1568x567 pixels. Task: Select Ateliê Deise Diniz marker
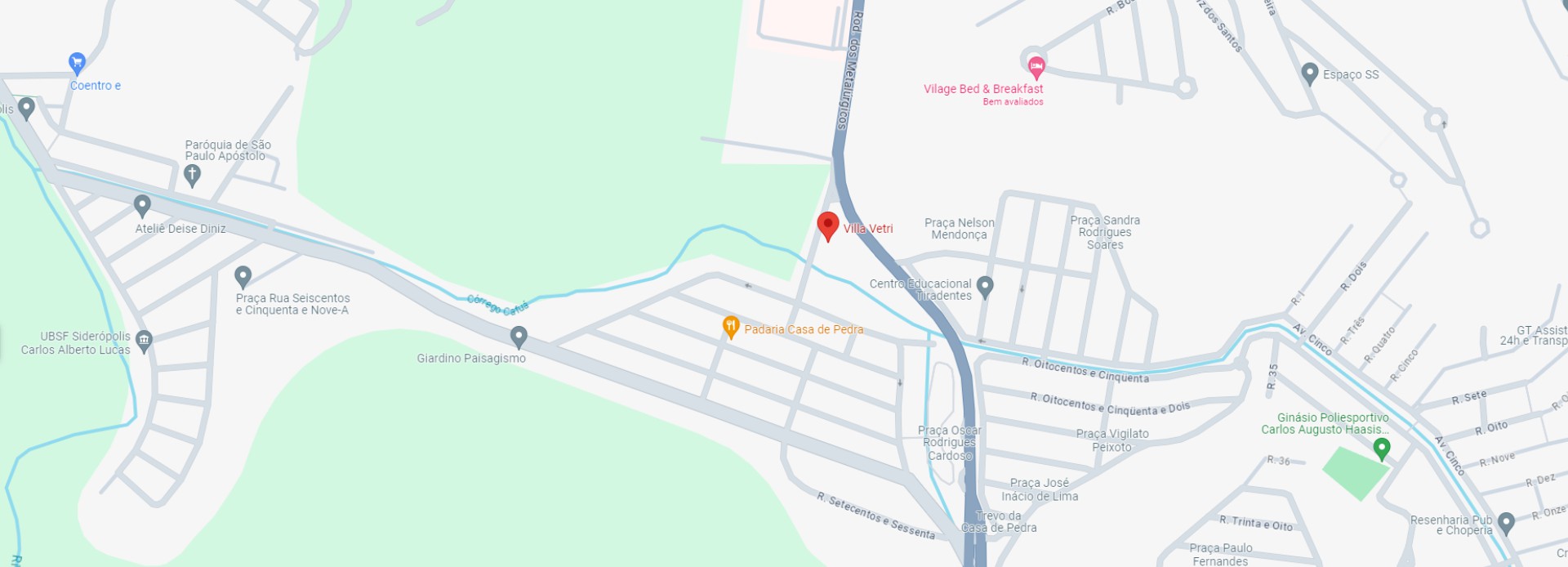pyautogui.click(x=142, y=204)
